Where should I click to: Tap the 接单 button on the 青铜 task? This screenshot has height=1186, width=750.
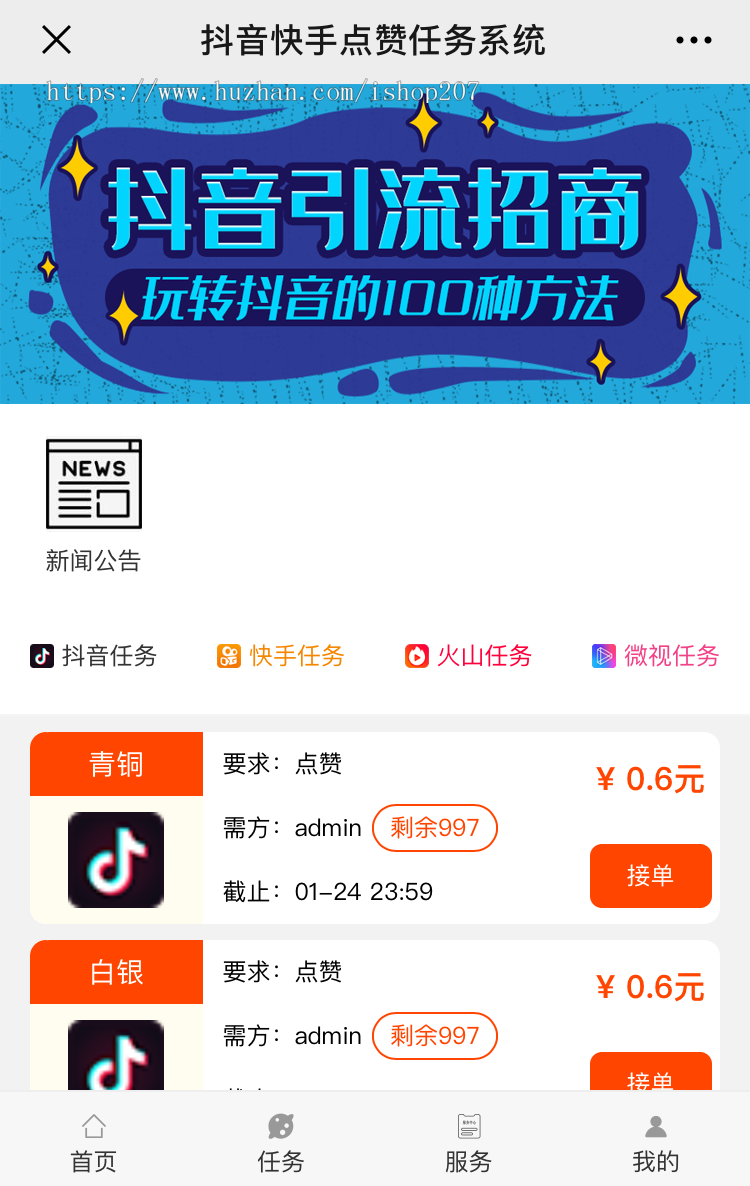[x=650, y=876]
